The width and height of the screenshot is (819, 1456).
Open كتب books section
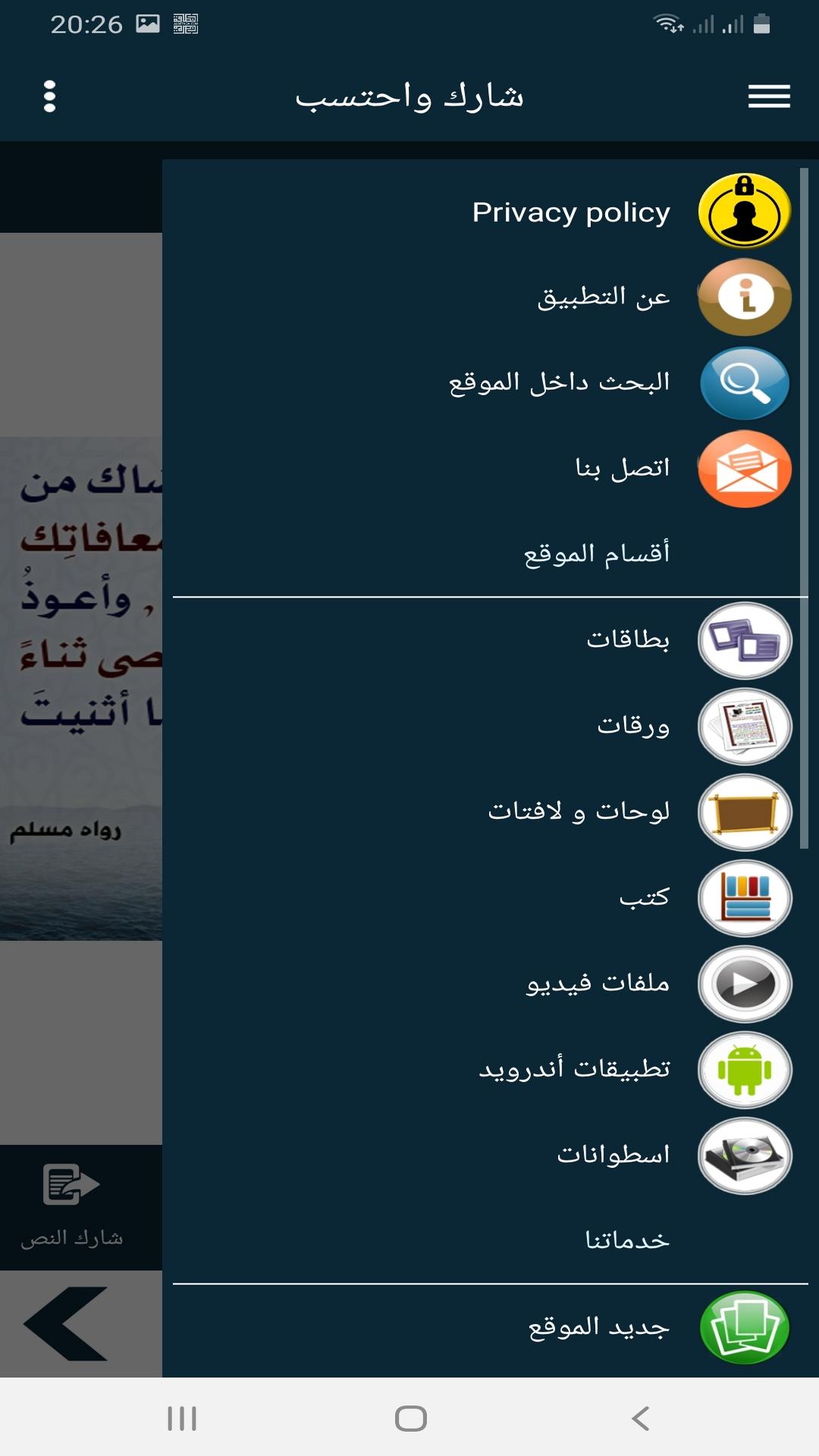click(645, 898)
